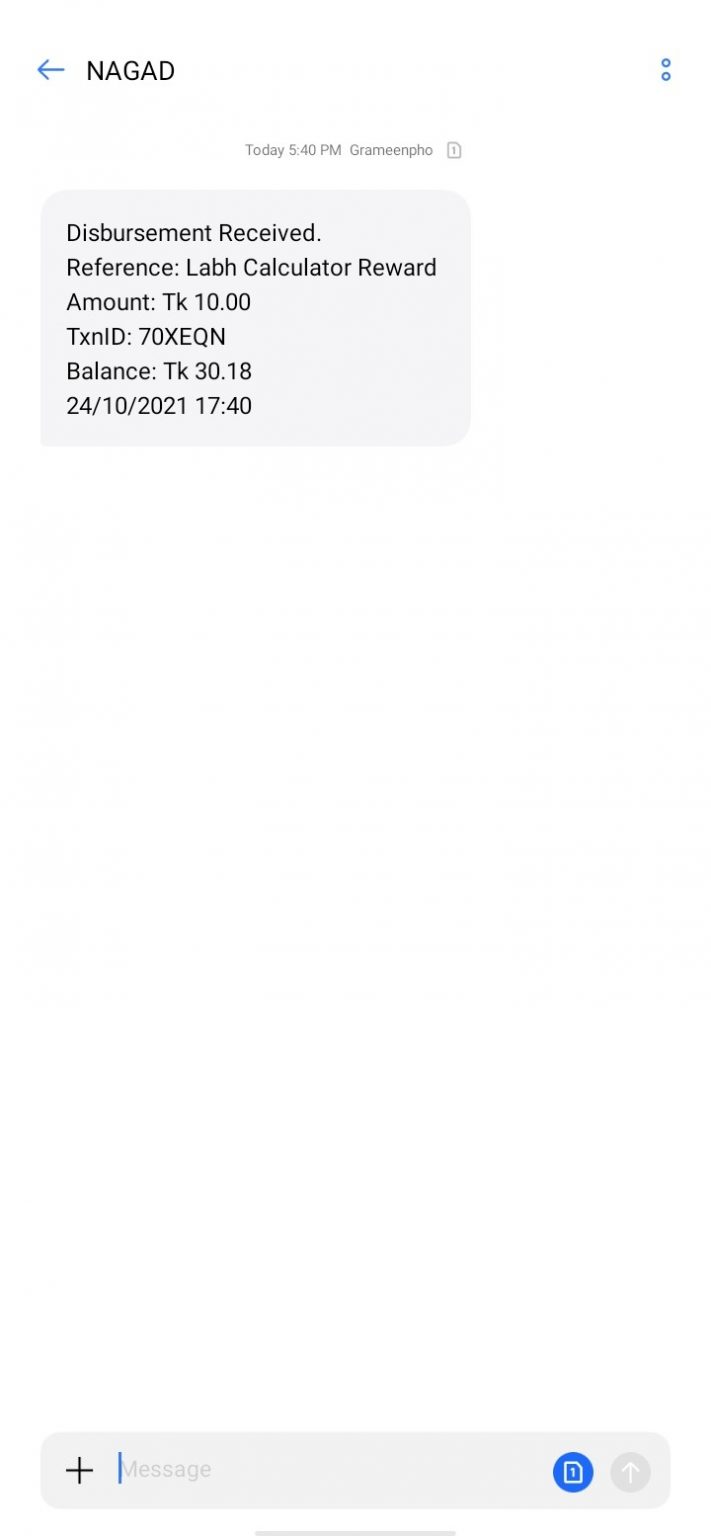The height and width of the screenshot is (1536, 711).
Task: Tap the plus attachment icon
Action: click(79, 1470)
